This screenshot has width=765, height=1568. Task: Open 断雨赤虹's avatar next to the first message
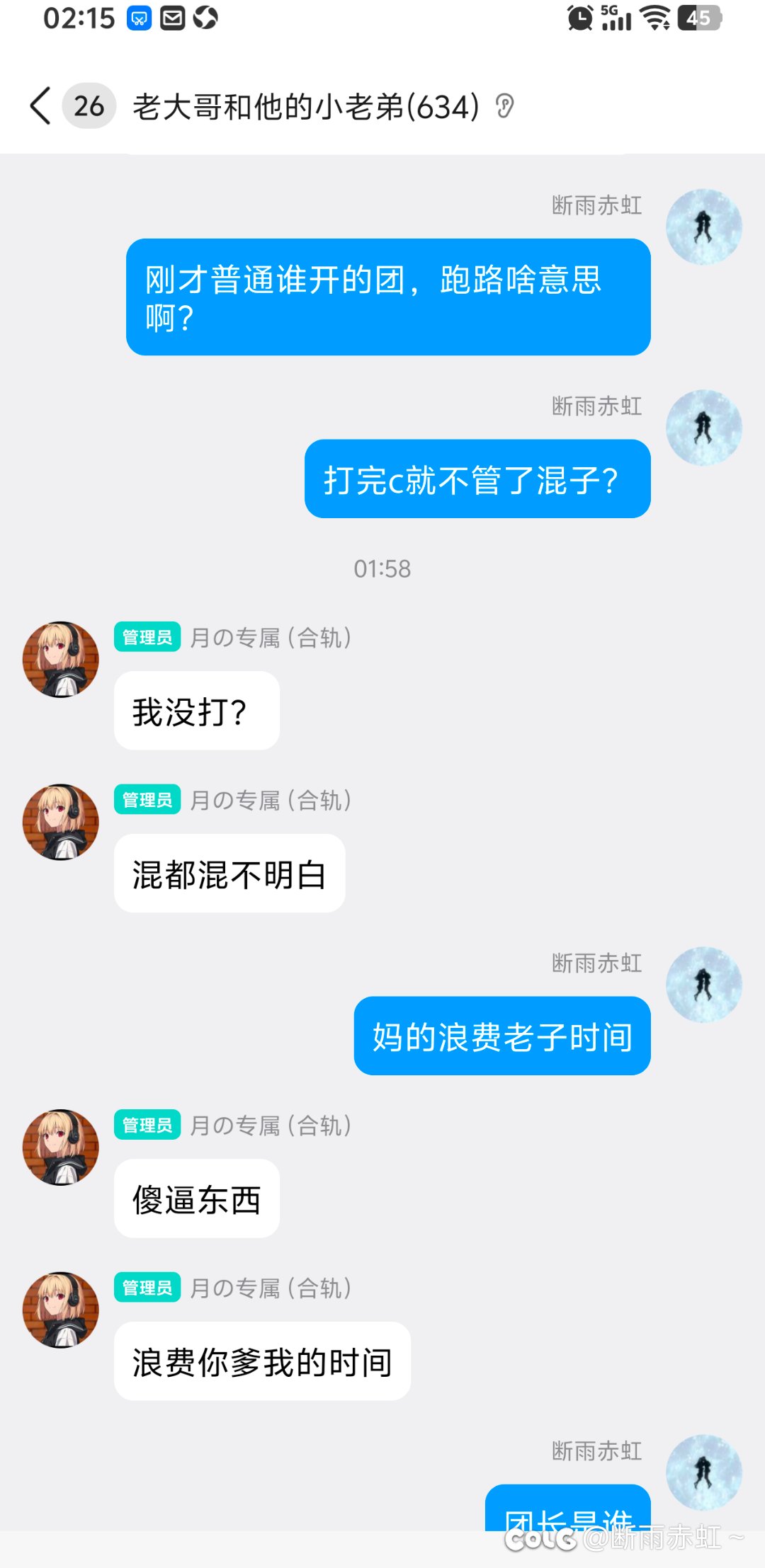click(x=704, y=227)
